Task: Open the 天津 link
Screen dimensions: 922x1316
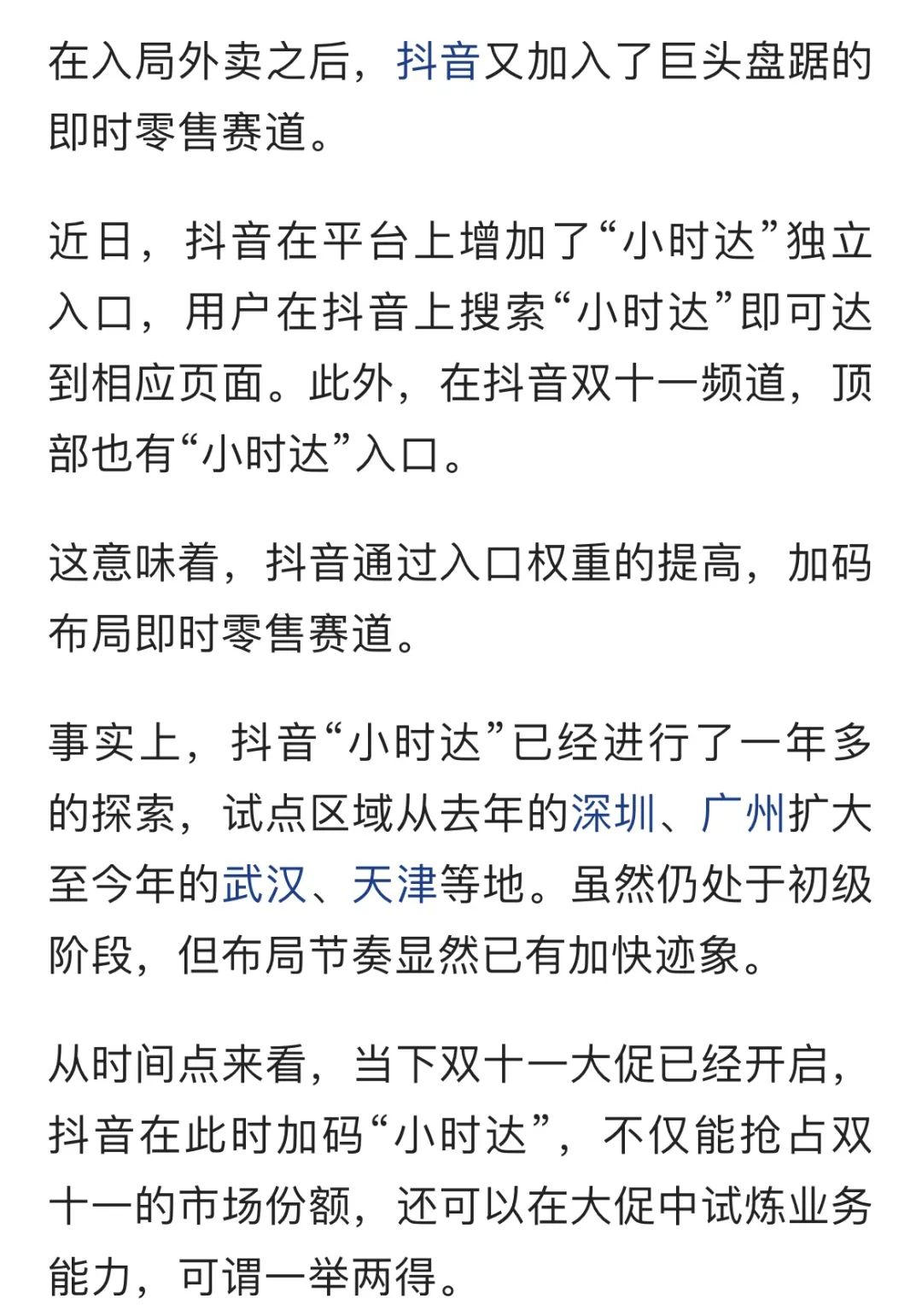Action: tap(394, 884)
